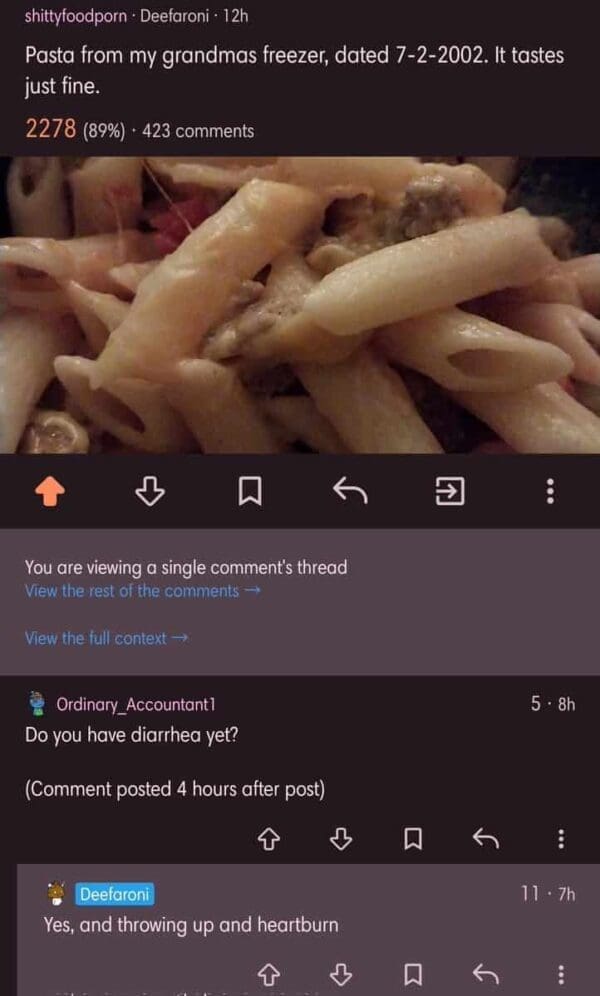Image resolution: width=600 pixels, height=996 pixels.
Task: Open Ordinary_Accountant1's profile
Action: (135, 704)
